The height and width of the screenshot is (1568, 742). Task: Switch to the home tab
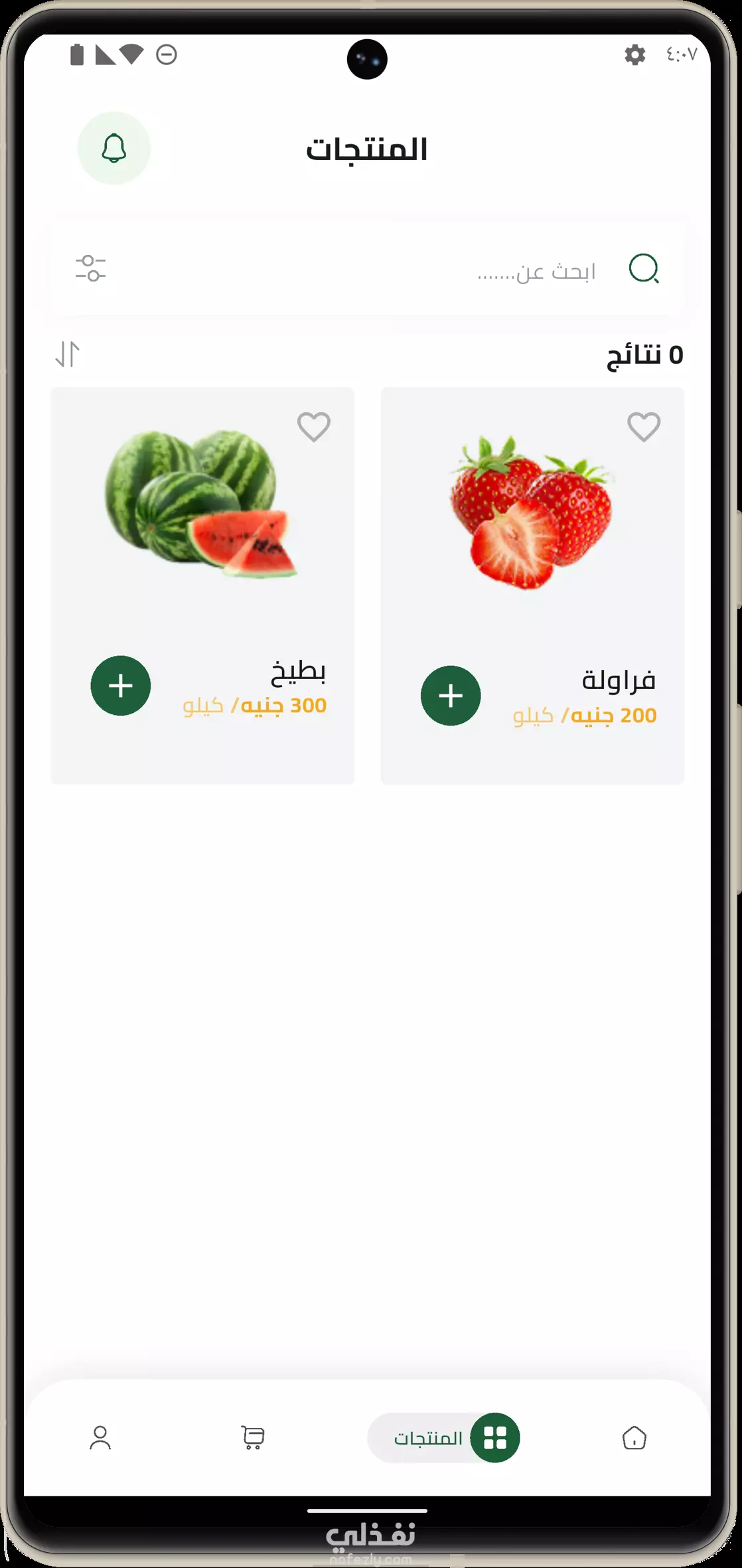pos(634,1438)
